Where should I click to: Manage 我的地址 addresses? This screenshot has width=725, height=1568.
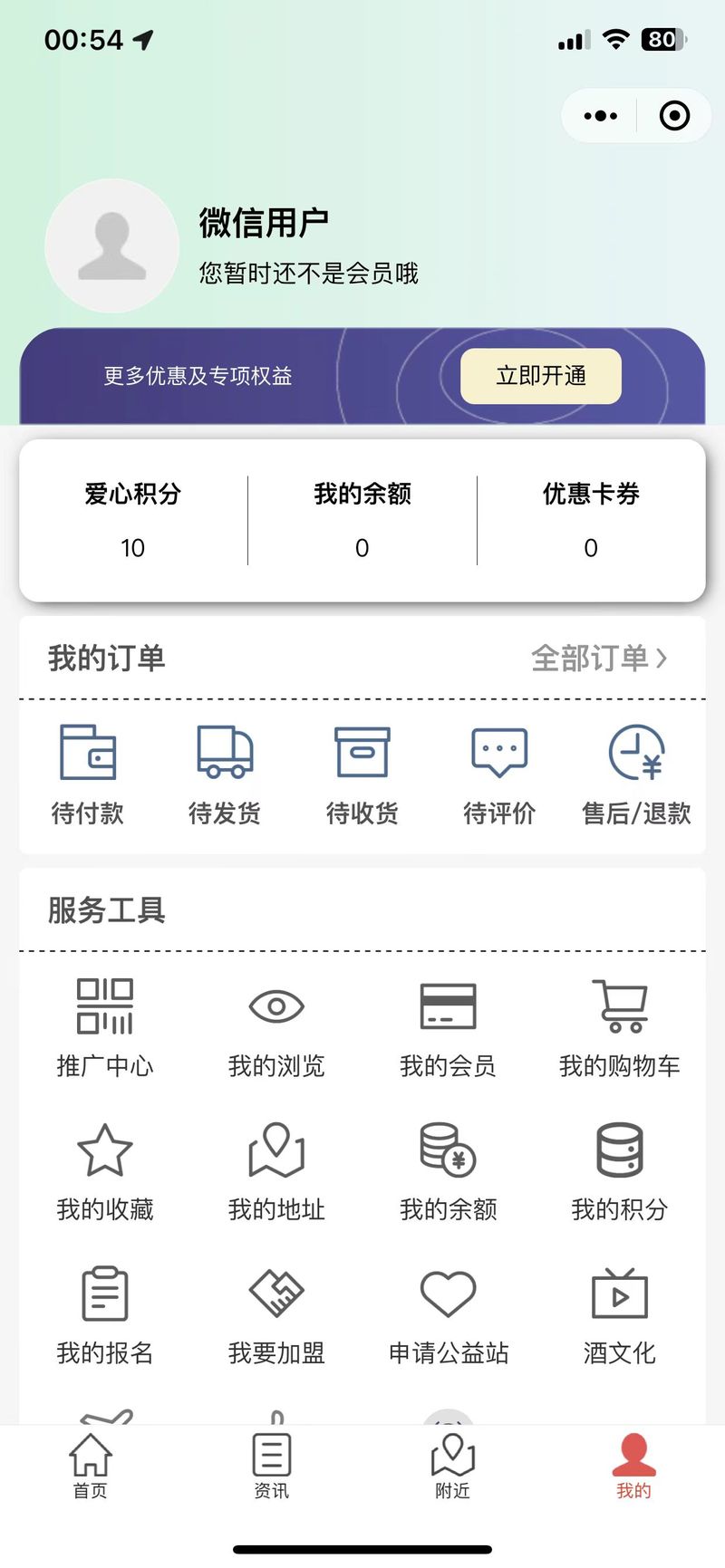[x=276, y=1172]
